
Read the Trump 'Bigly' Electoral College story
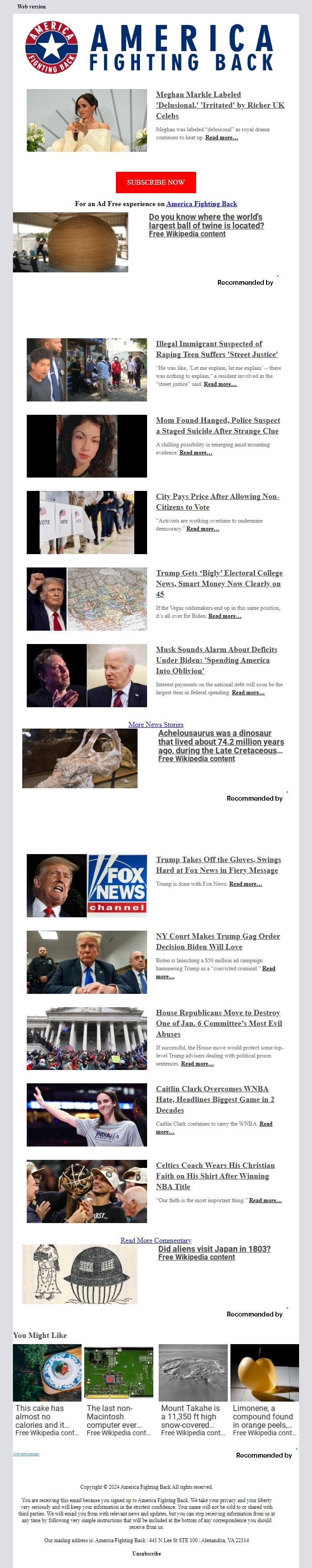pyautogui.click(x=219, y=583)
